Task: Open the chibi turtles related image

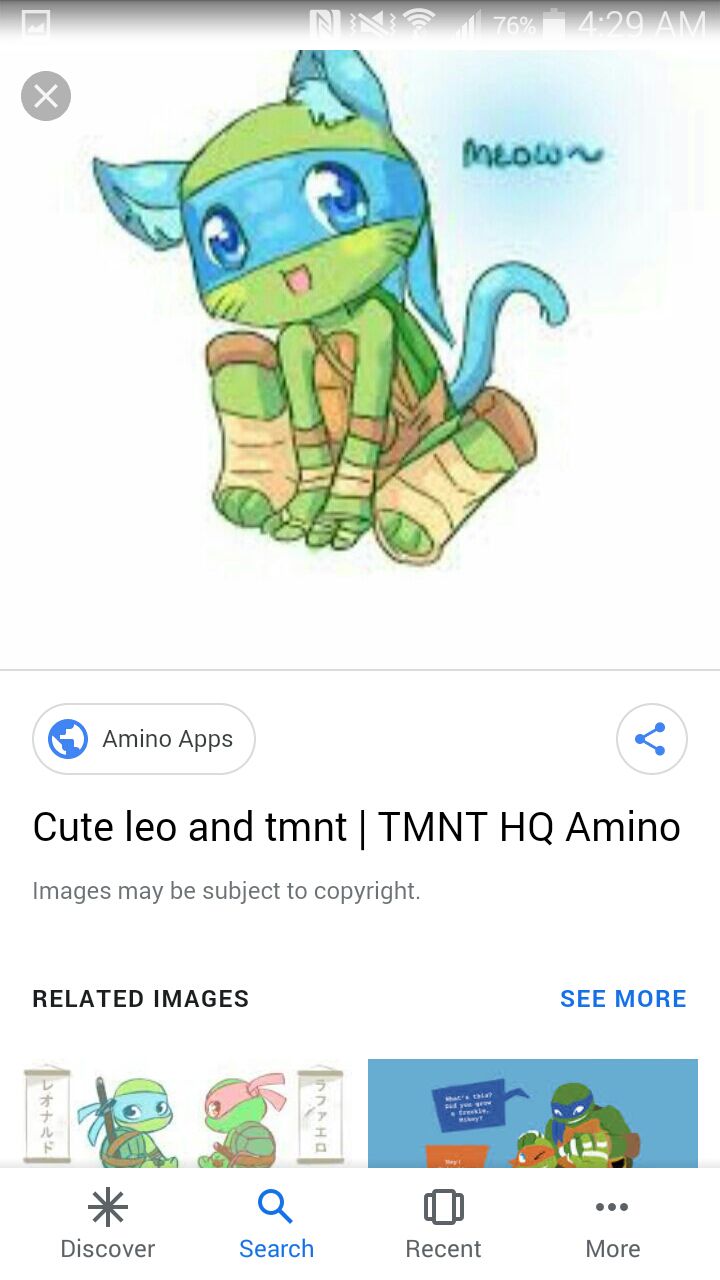Action: point(183,1114)
